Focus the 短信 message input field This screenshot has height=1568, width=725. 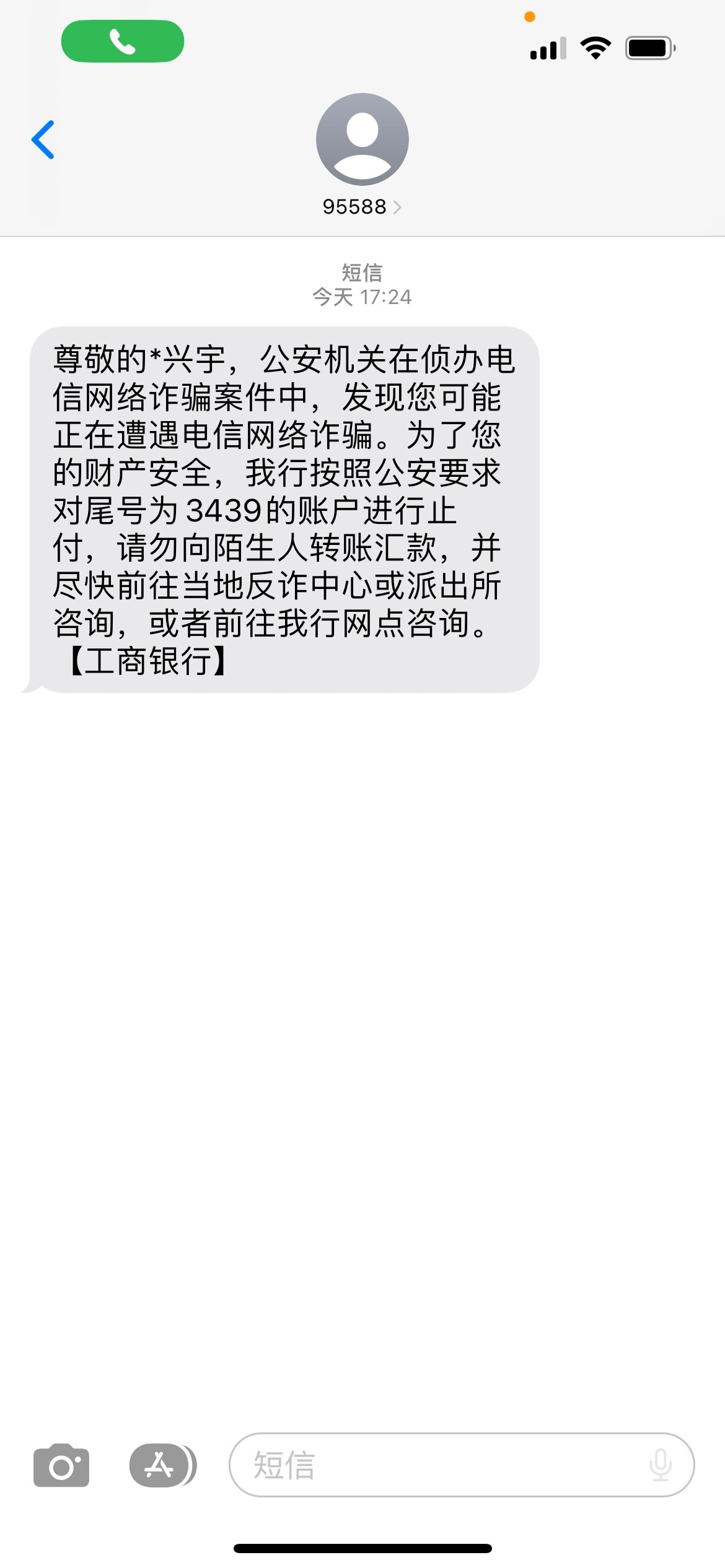coord(434,1465)
